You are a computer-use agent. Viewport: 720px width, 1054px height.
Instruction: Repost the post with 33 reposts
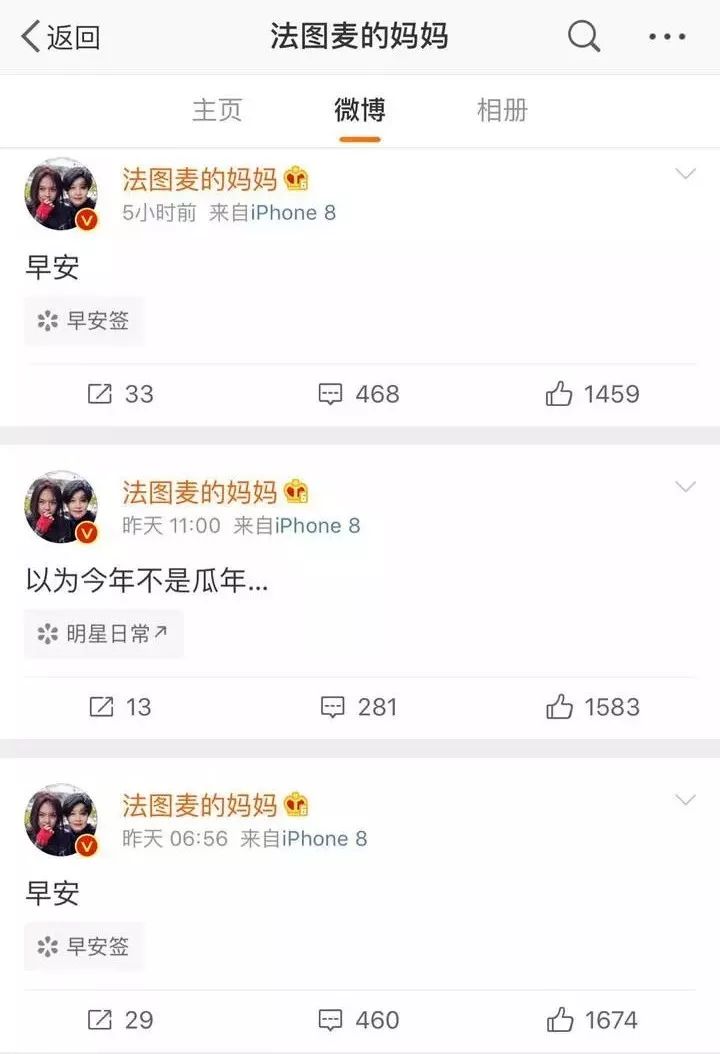120,394
